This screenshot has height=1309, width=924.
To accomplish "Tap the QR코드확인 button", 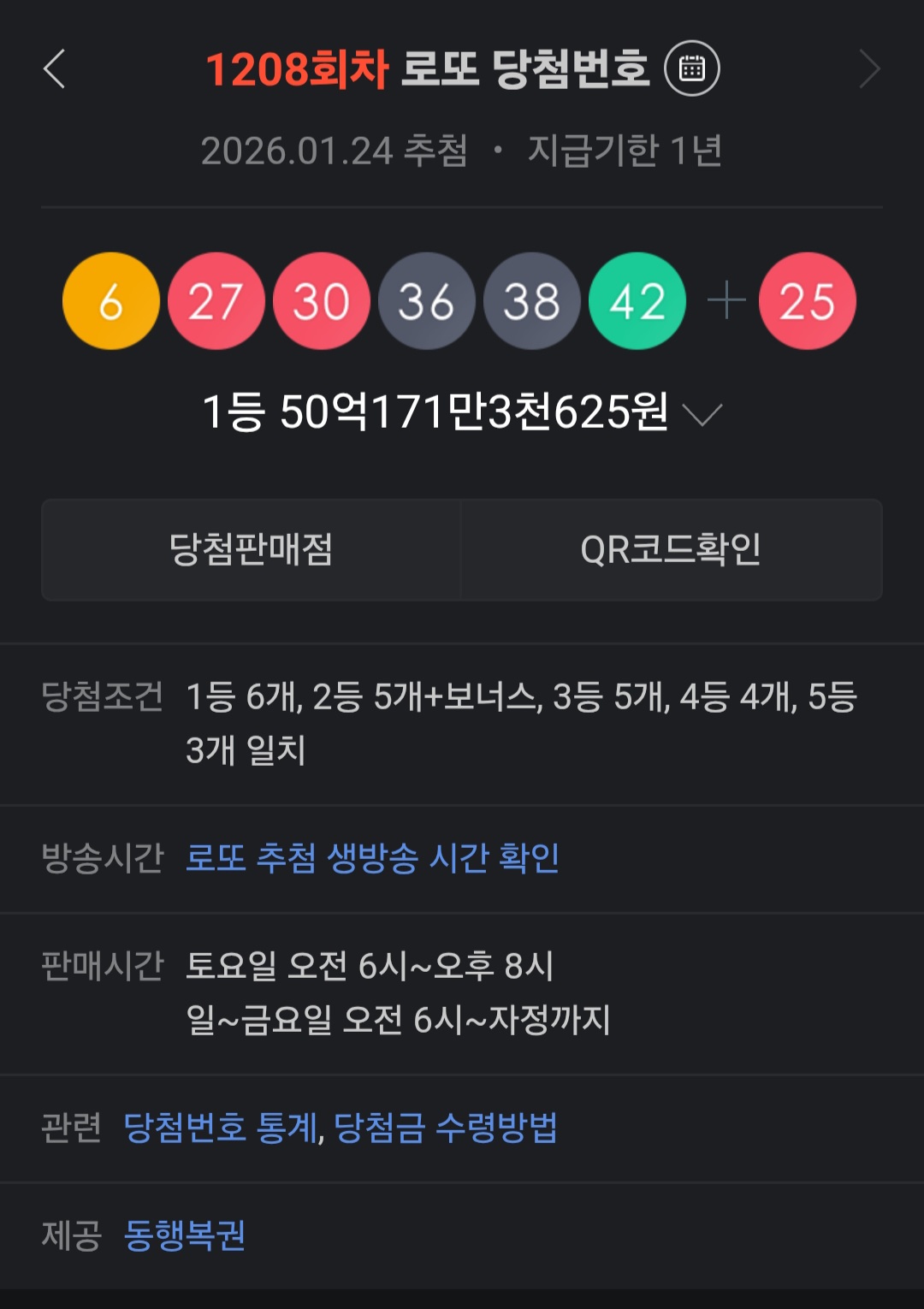I will 671,550.
